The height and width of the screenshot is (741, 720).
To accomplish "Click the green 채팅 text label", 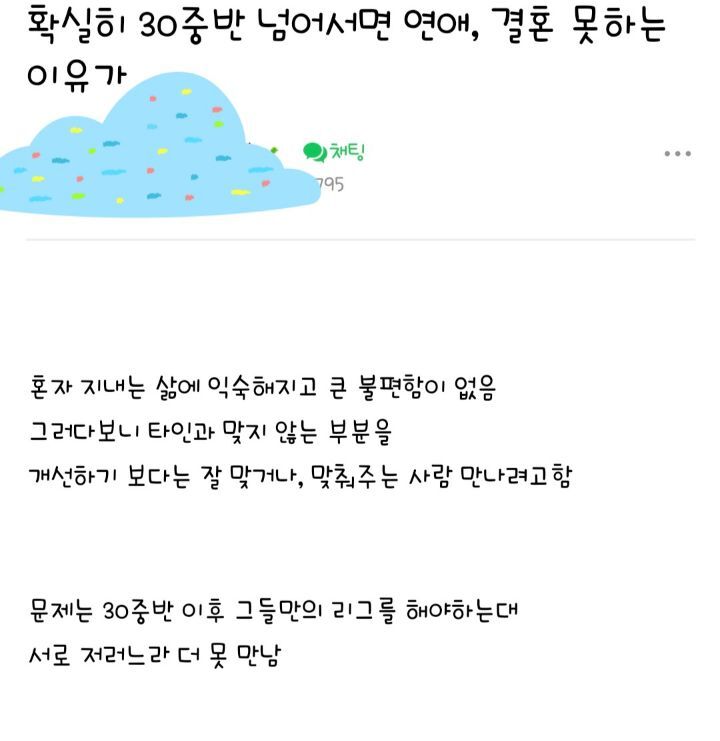I will tap(345, 150).
